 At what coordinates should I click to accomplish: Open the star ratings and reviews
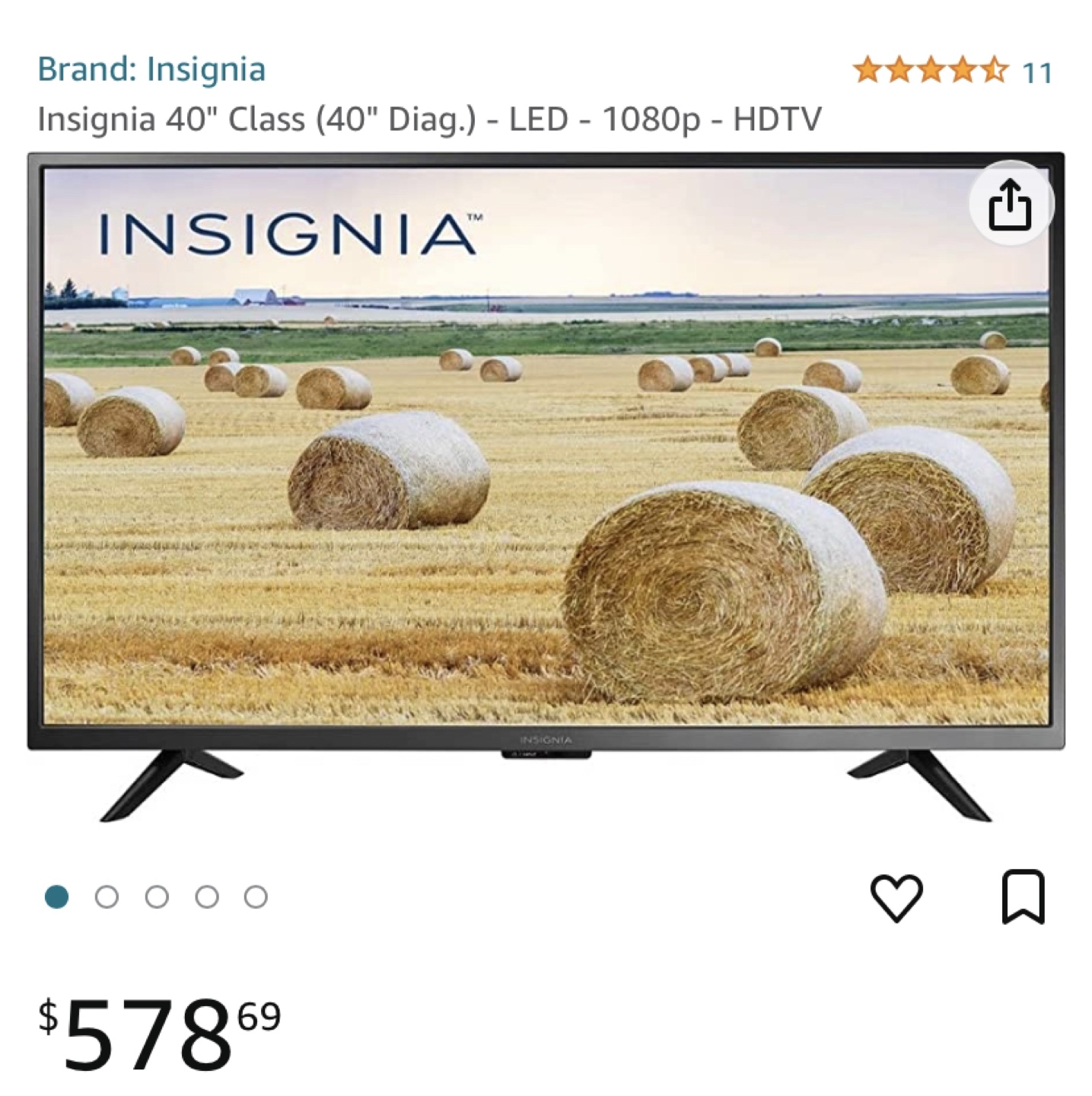click(951, 72)
